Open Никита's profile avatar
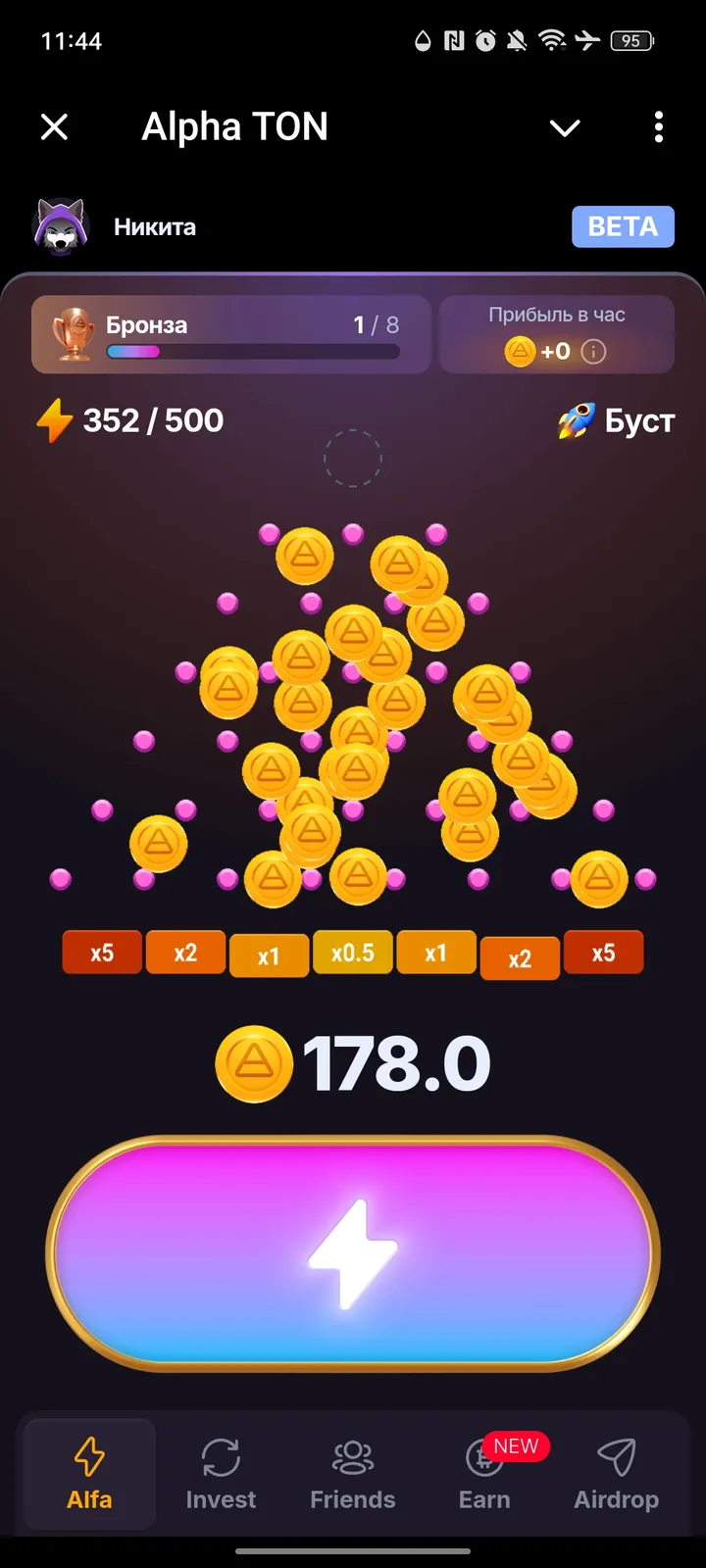706x1568 pixels. click(59, 226)
